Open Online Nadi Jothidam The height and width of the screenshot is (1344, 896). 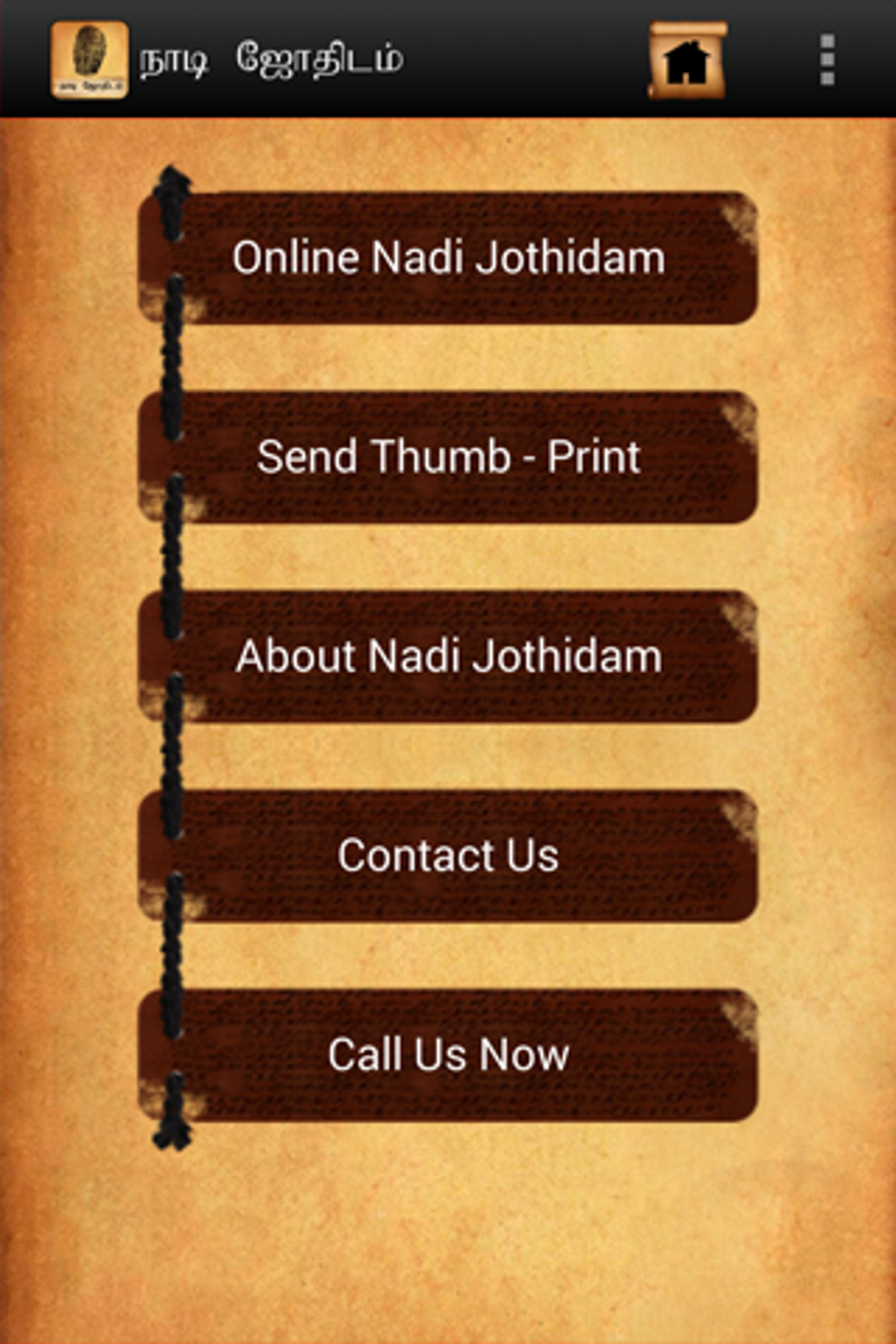coord(448,257)
